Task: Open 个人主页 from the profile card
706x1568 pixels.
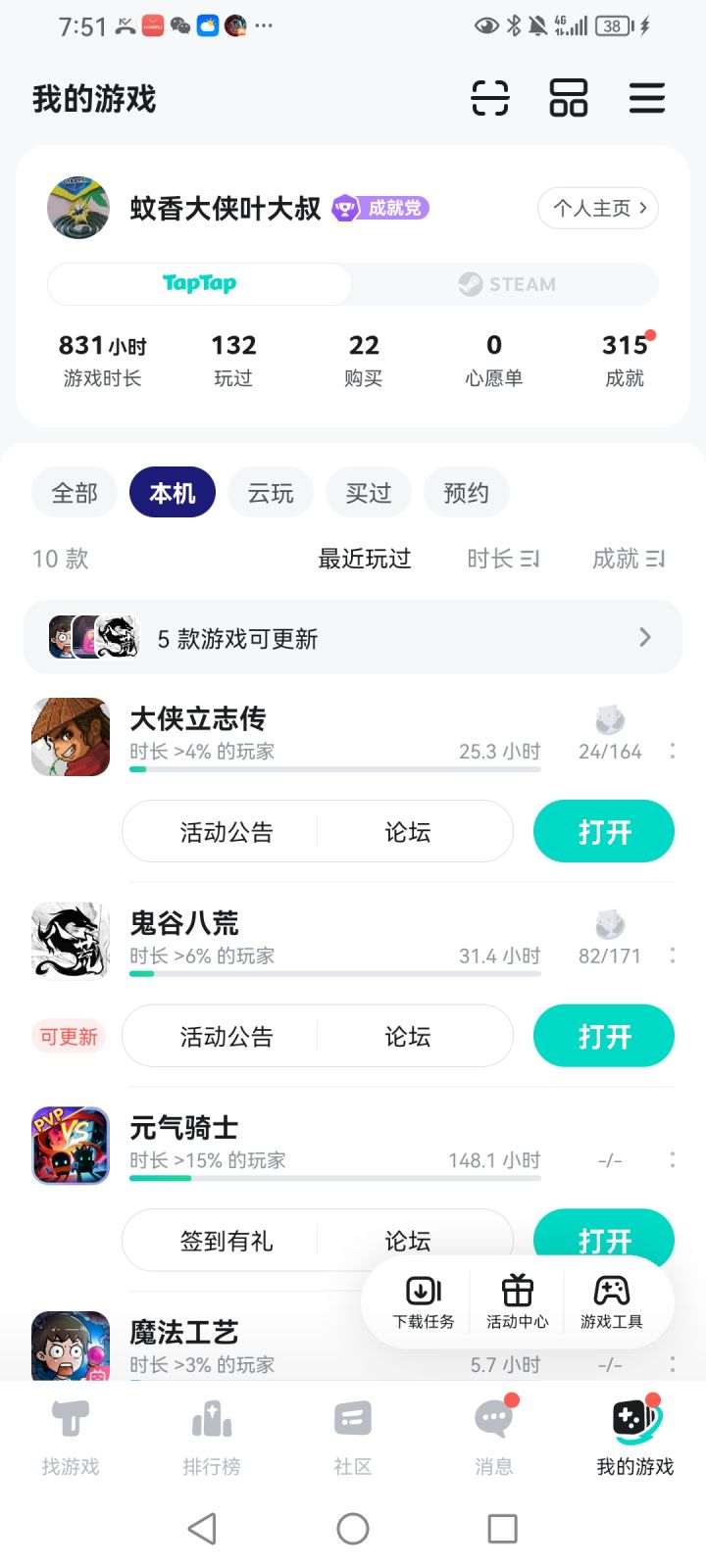Action: tap(598, 208)
